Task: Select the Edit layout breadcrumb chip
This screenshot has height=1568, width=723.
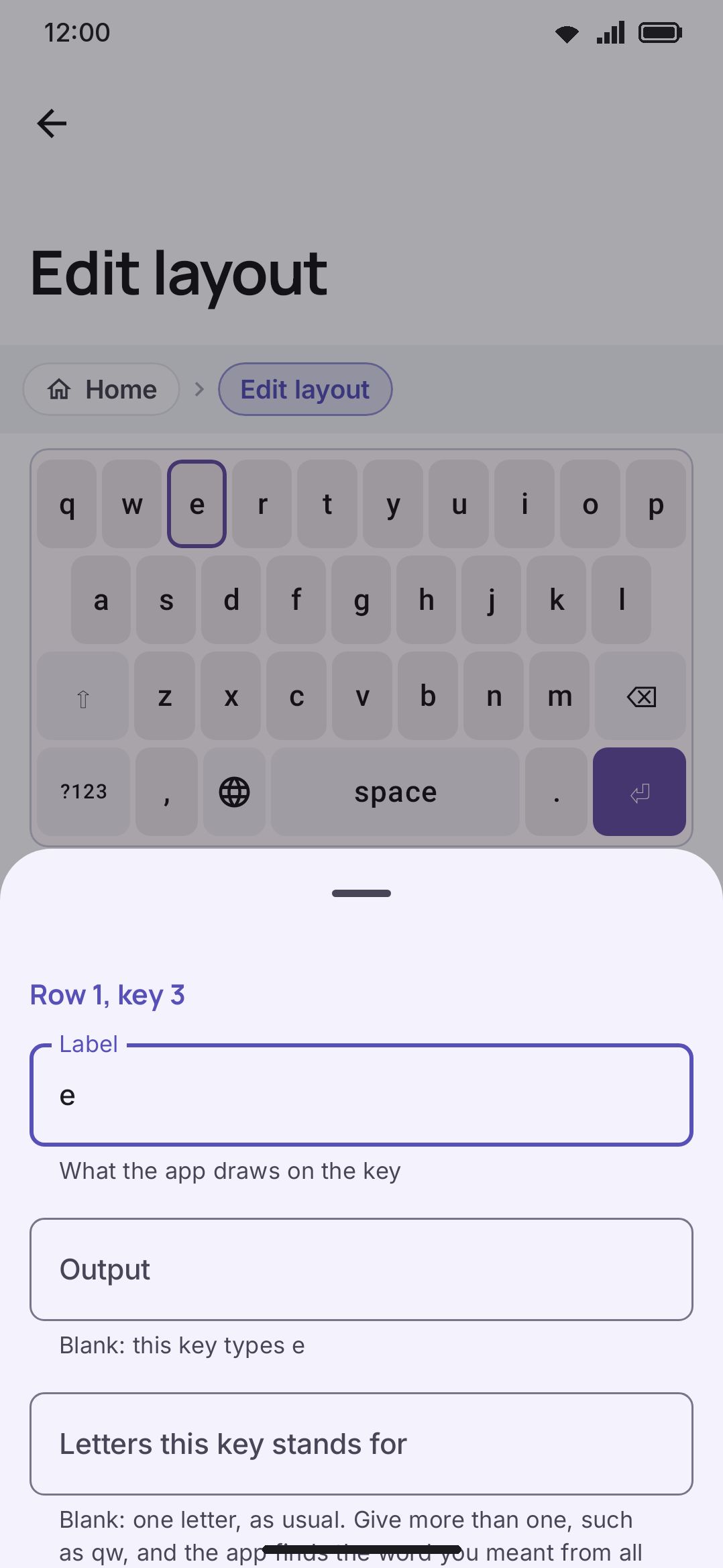Action: 305,389
